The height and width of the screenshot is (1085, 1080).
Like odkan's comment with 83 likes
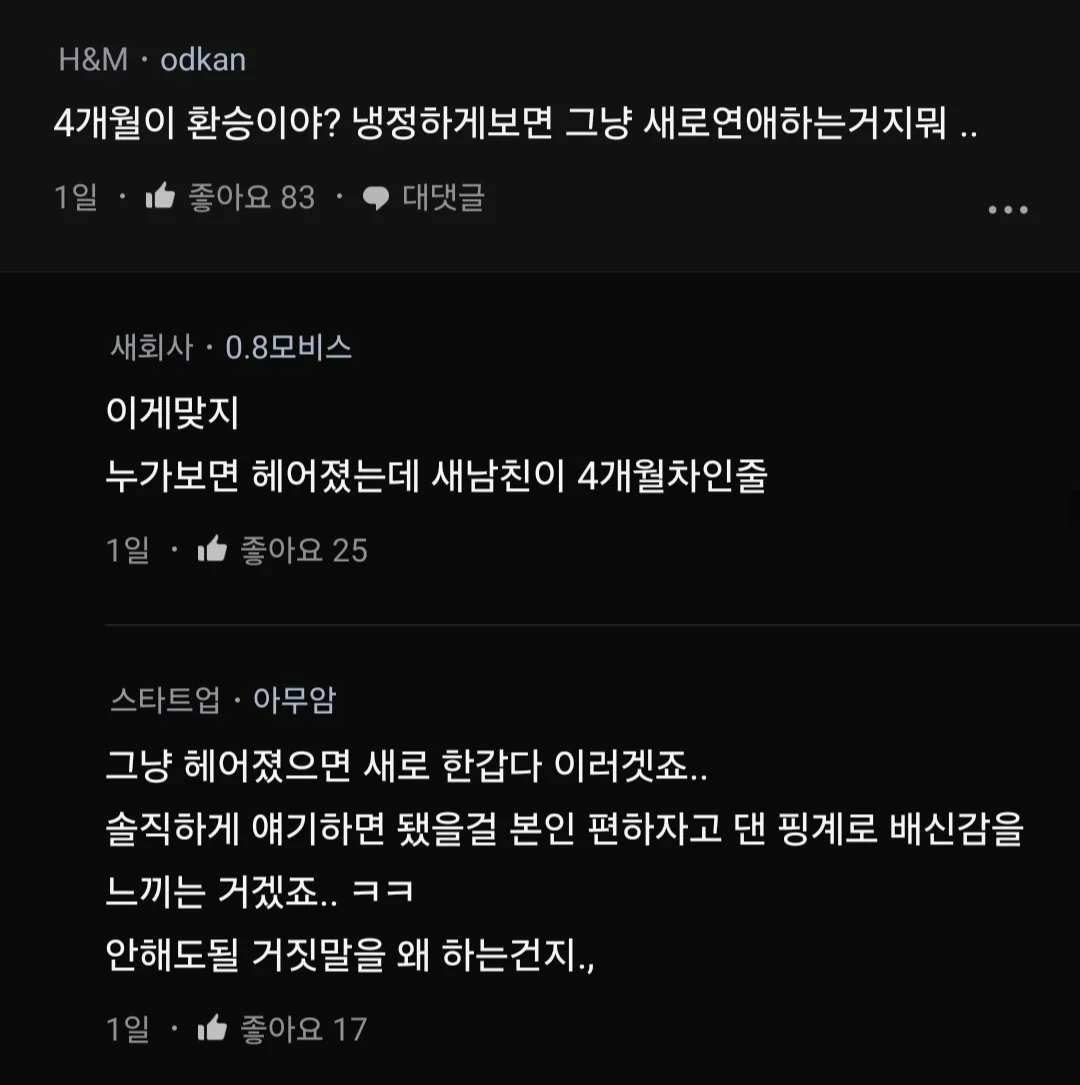point(160,197)
